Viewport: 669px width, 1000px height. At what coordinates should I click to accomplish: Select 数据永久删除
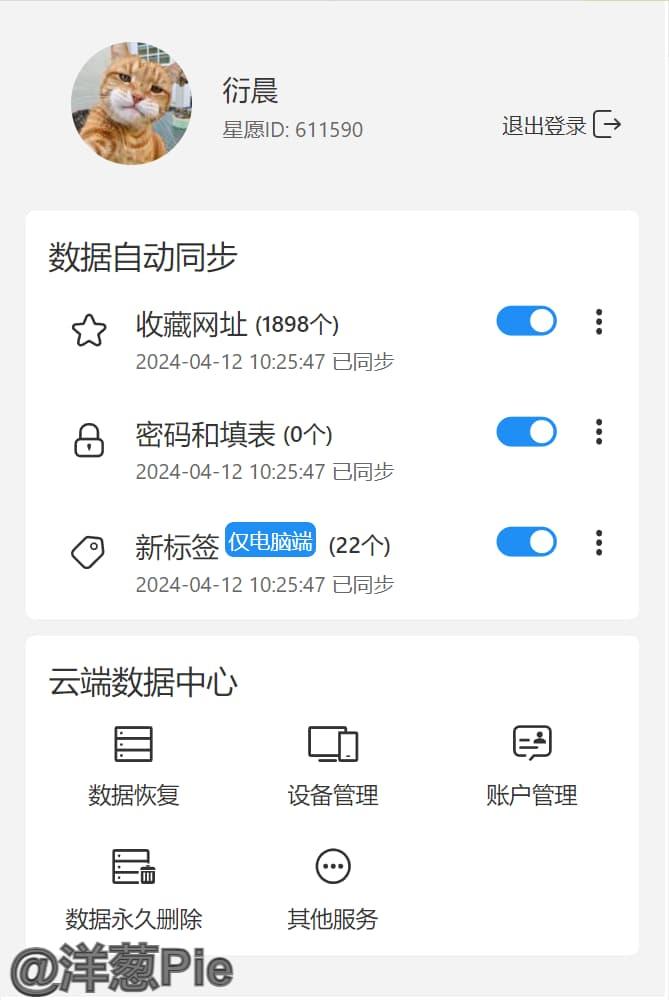134,888
